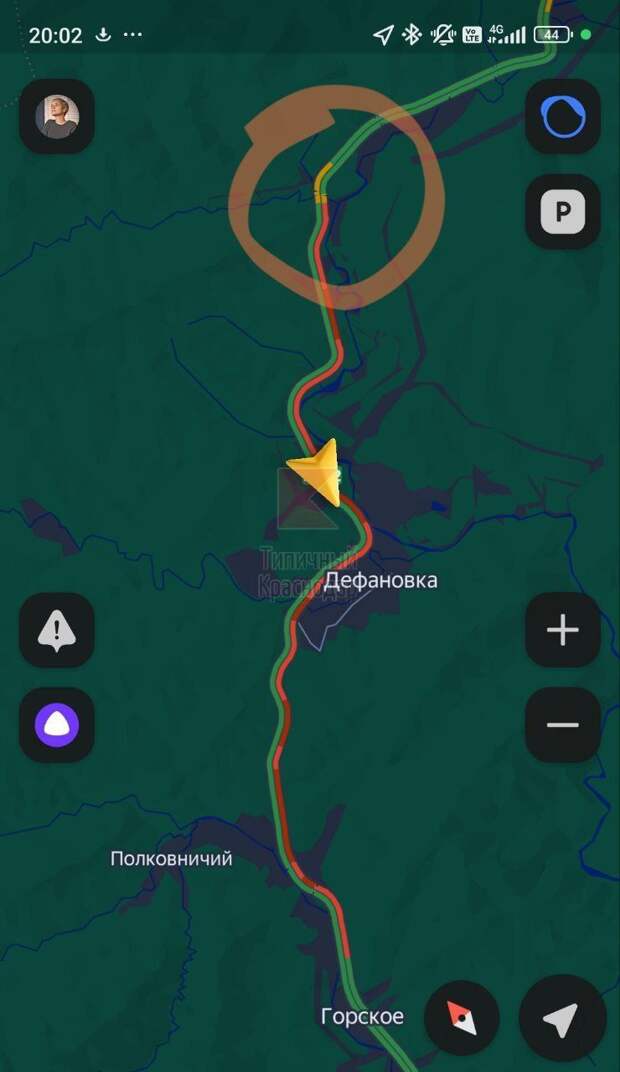Zoom out of the map
The height and width of the screenshot is (1072, 620).
click(x=563, y=725)
